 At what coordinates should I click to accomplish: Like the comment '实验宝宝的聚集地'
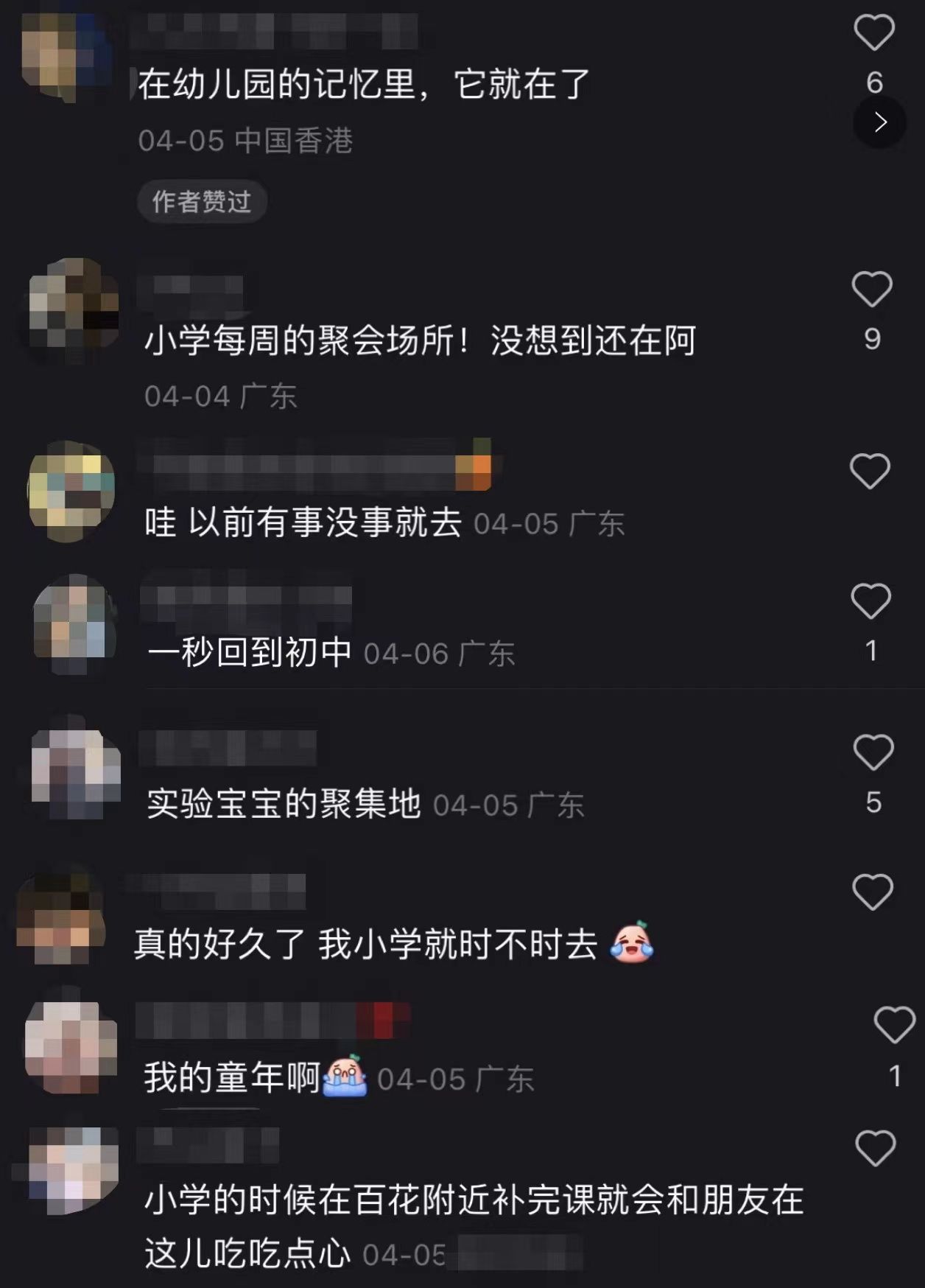pyautogui.click(x=873, y=752)
